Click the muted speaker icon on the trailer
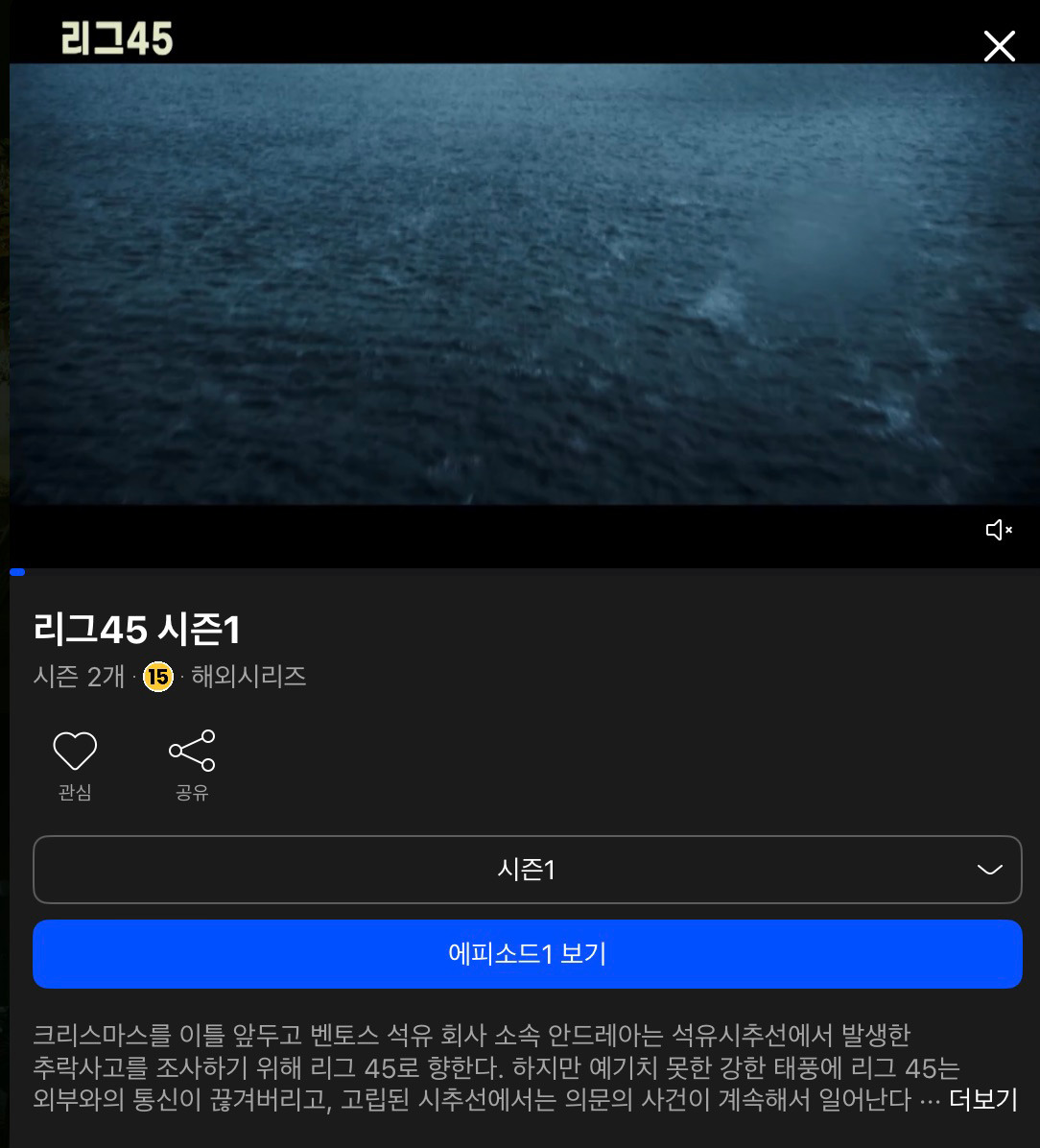 coord(999,529)
